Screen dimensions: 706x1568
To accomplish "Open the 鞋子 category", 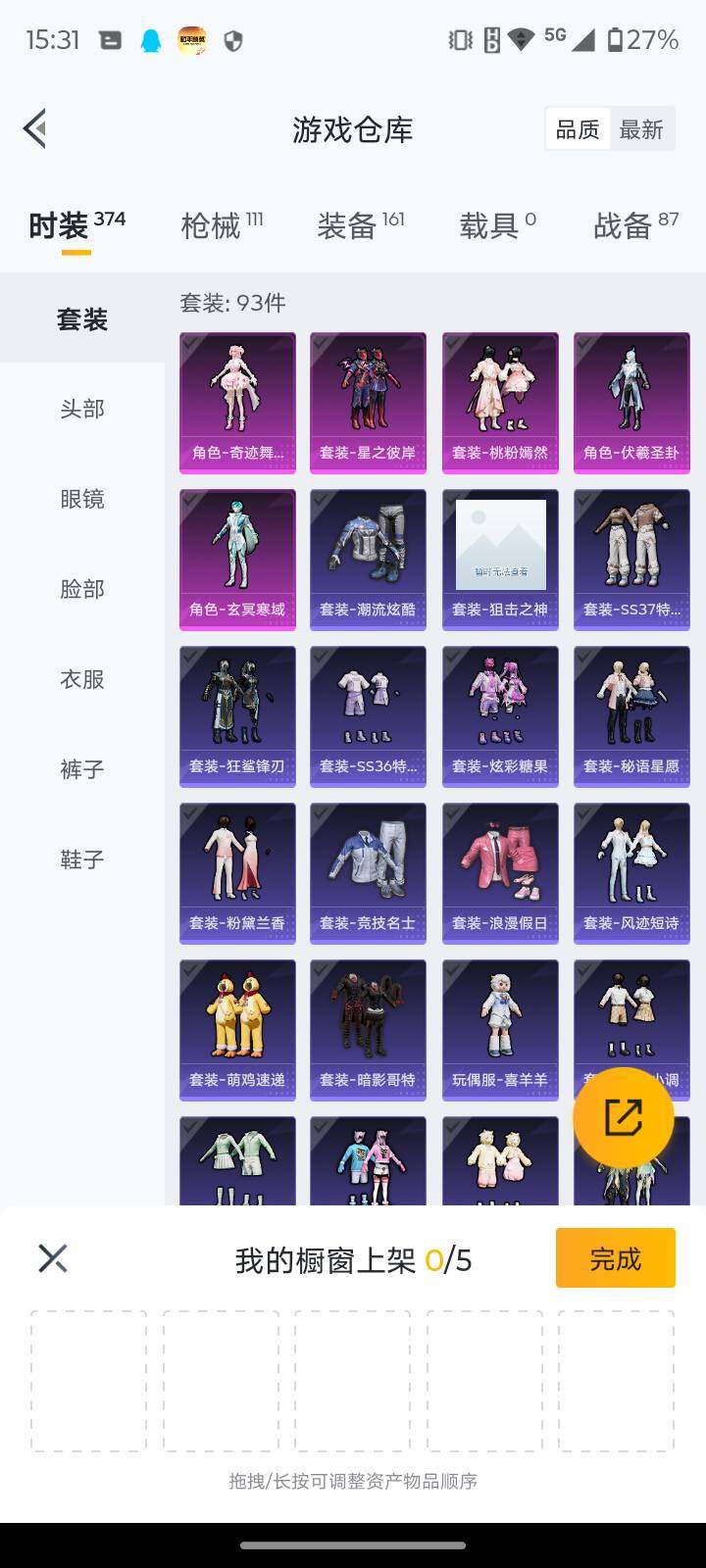I will pos(82,859).
